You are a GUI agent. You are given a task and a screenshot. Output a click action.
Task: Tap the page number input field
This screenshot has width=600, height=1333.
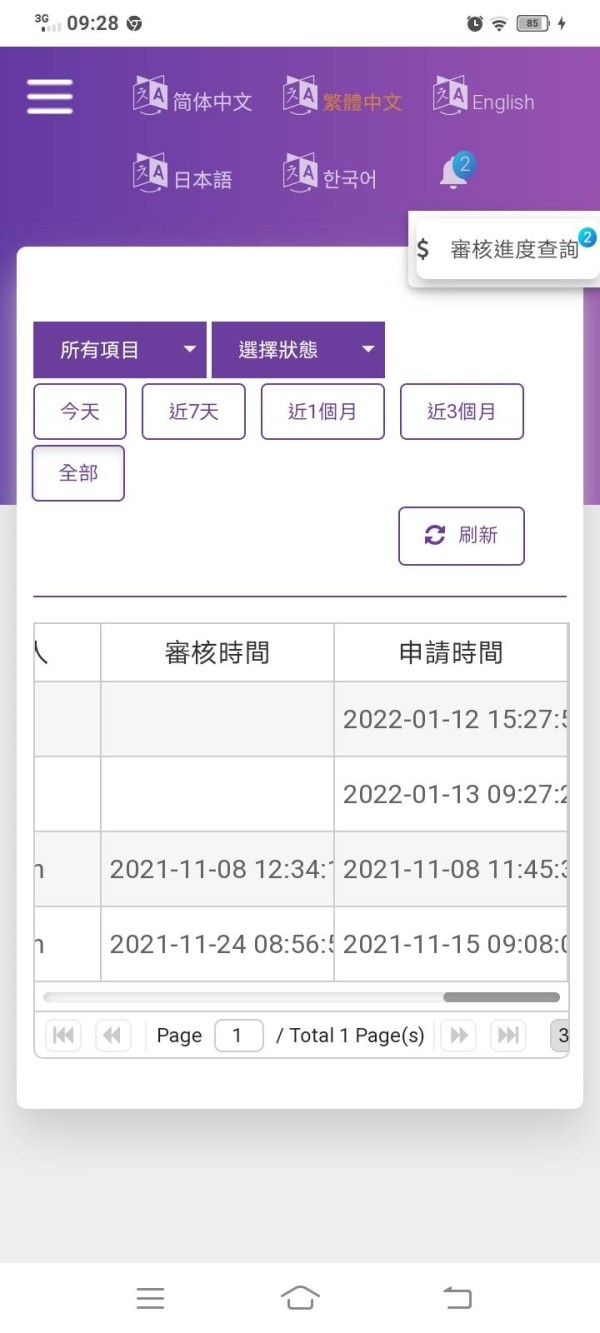click(x=237, y=1035)
